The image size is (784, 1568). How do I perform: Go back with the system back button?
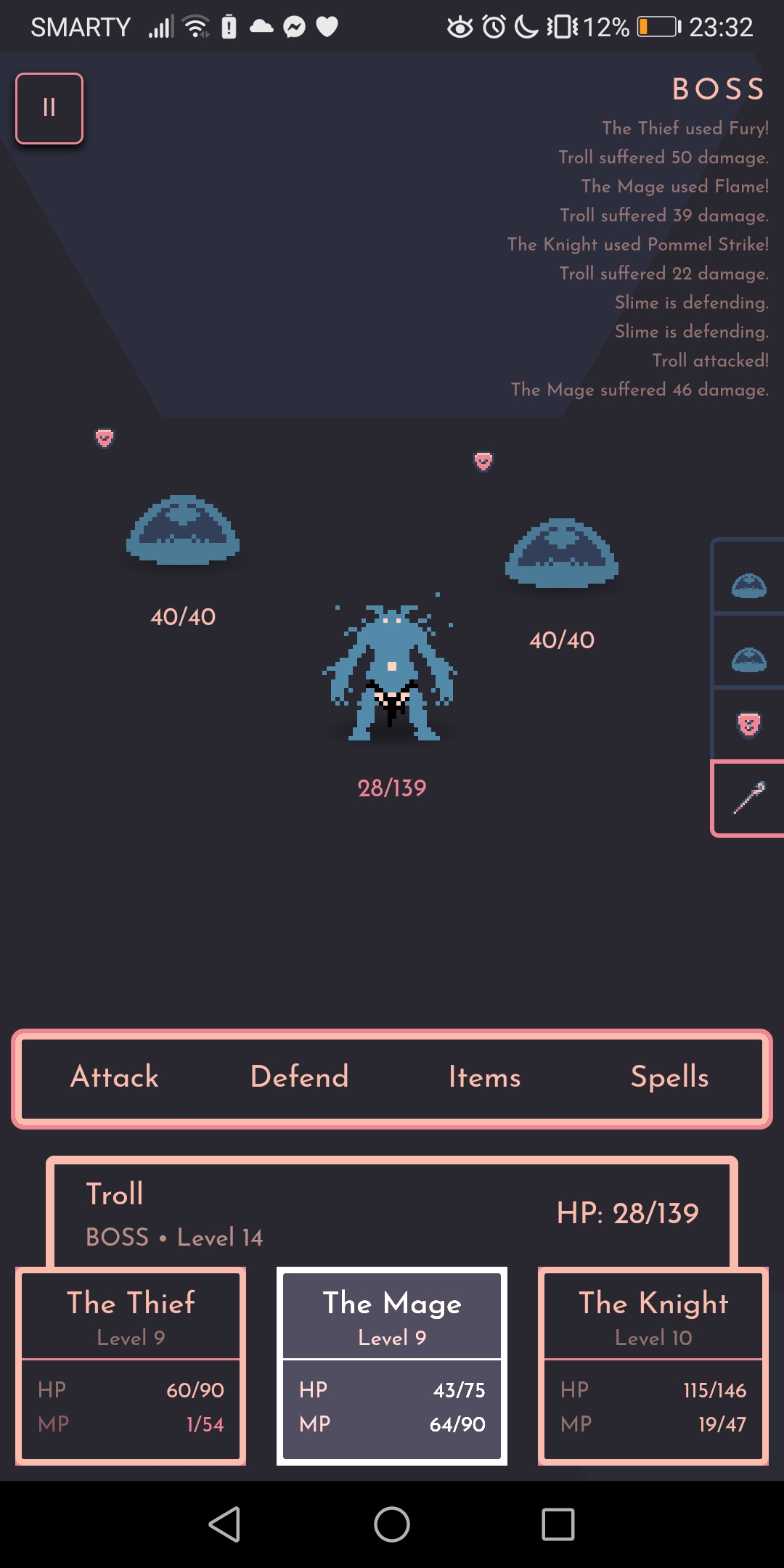pos(224,1524)
